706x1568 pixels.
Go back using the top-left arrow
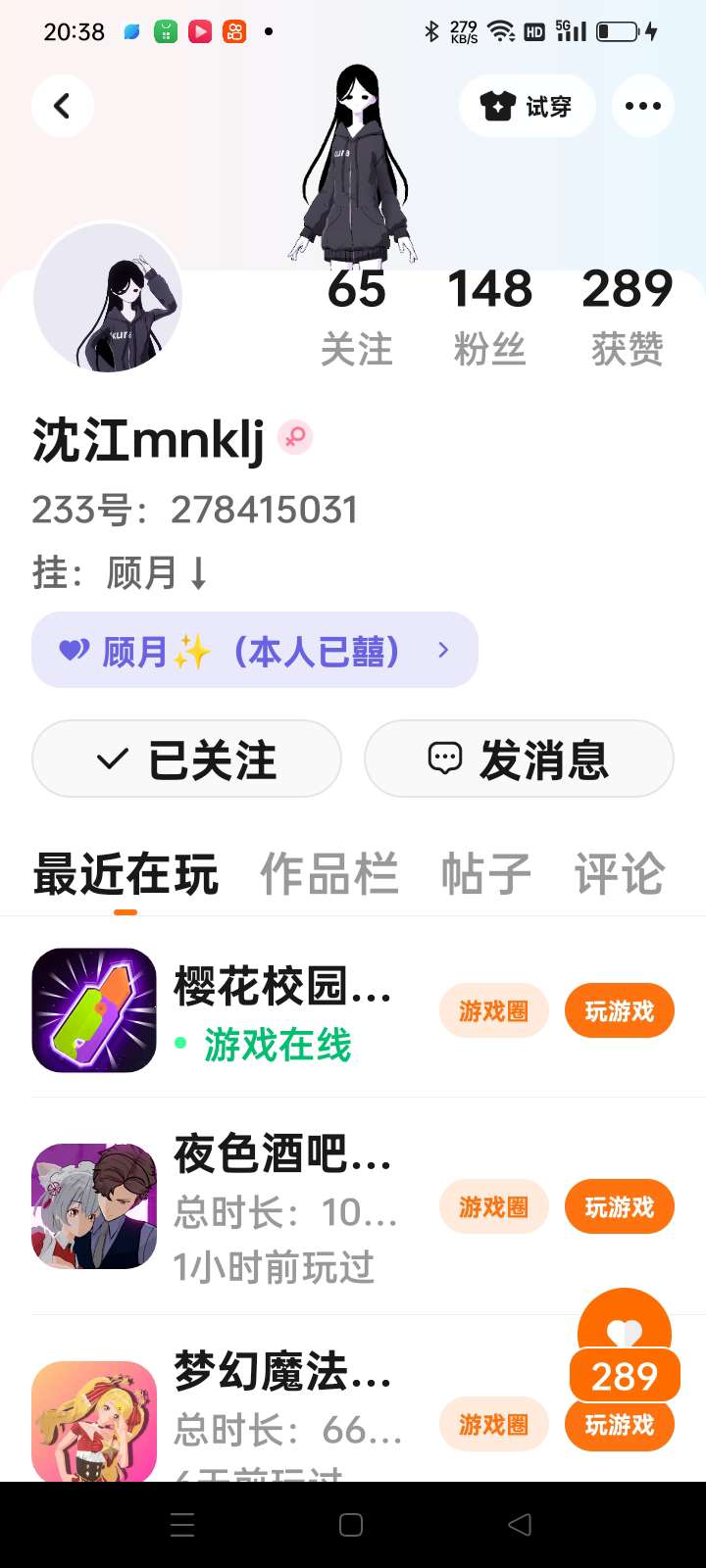point(62,106)
